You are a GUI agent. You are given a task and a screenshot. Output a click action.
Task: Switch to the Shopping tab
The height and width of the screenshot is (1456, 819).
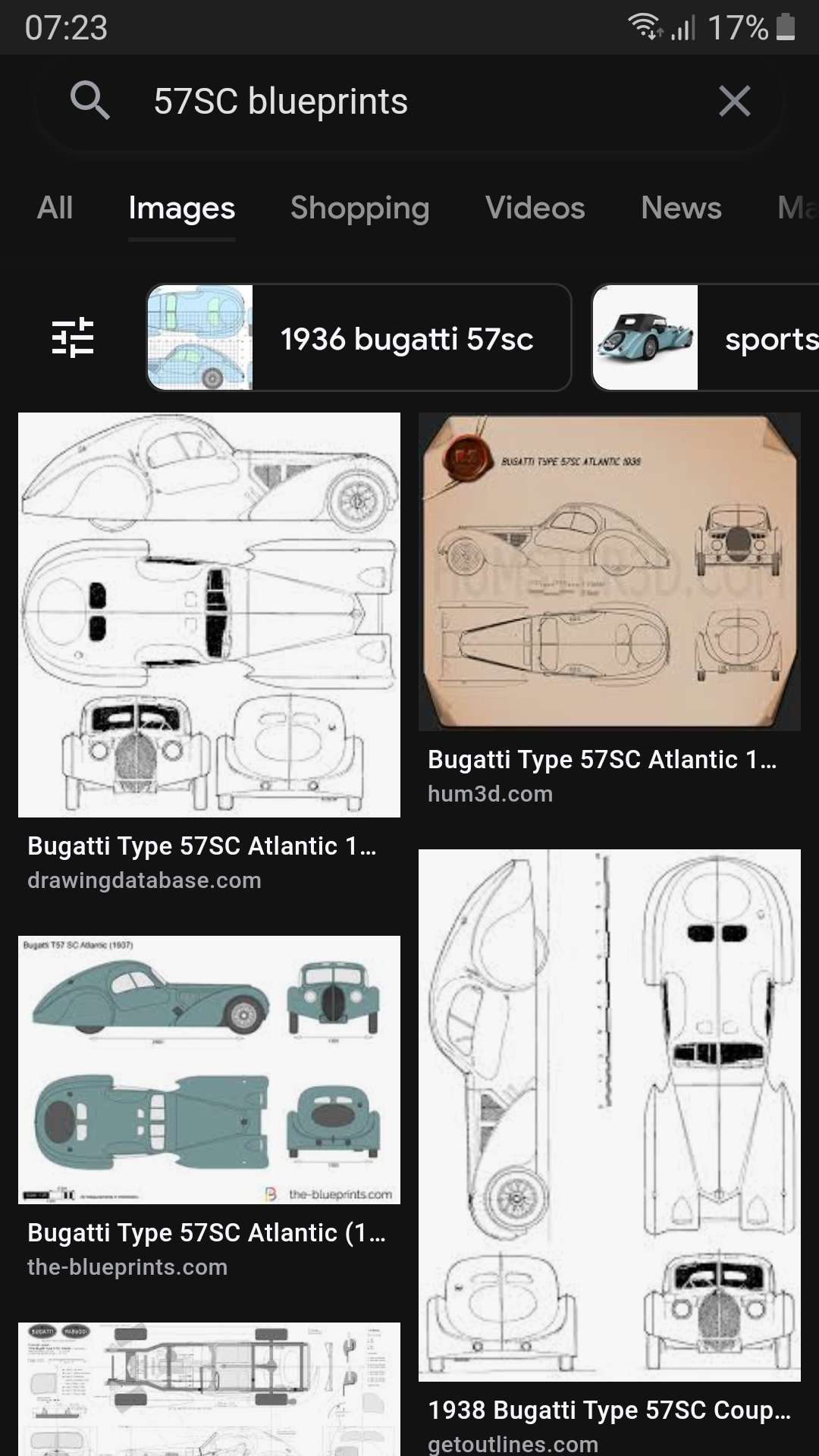[359, 208]
